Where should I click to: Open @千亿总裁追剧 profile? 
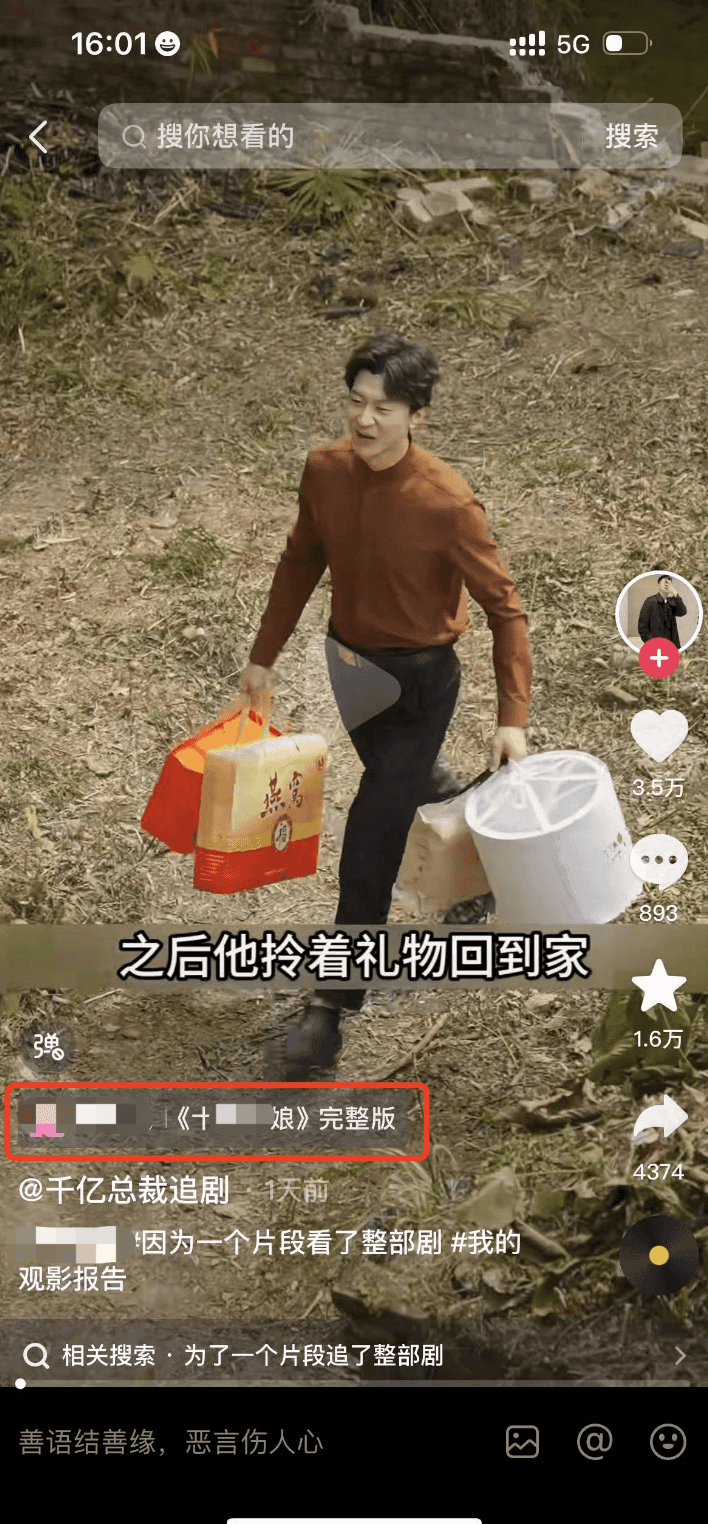[x=124, y=1190]
